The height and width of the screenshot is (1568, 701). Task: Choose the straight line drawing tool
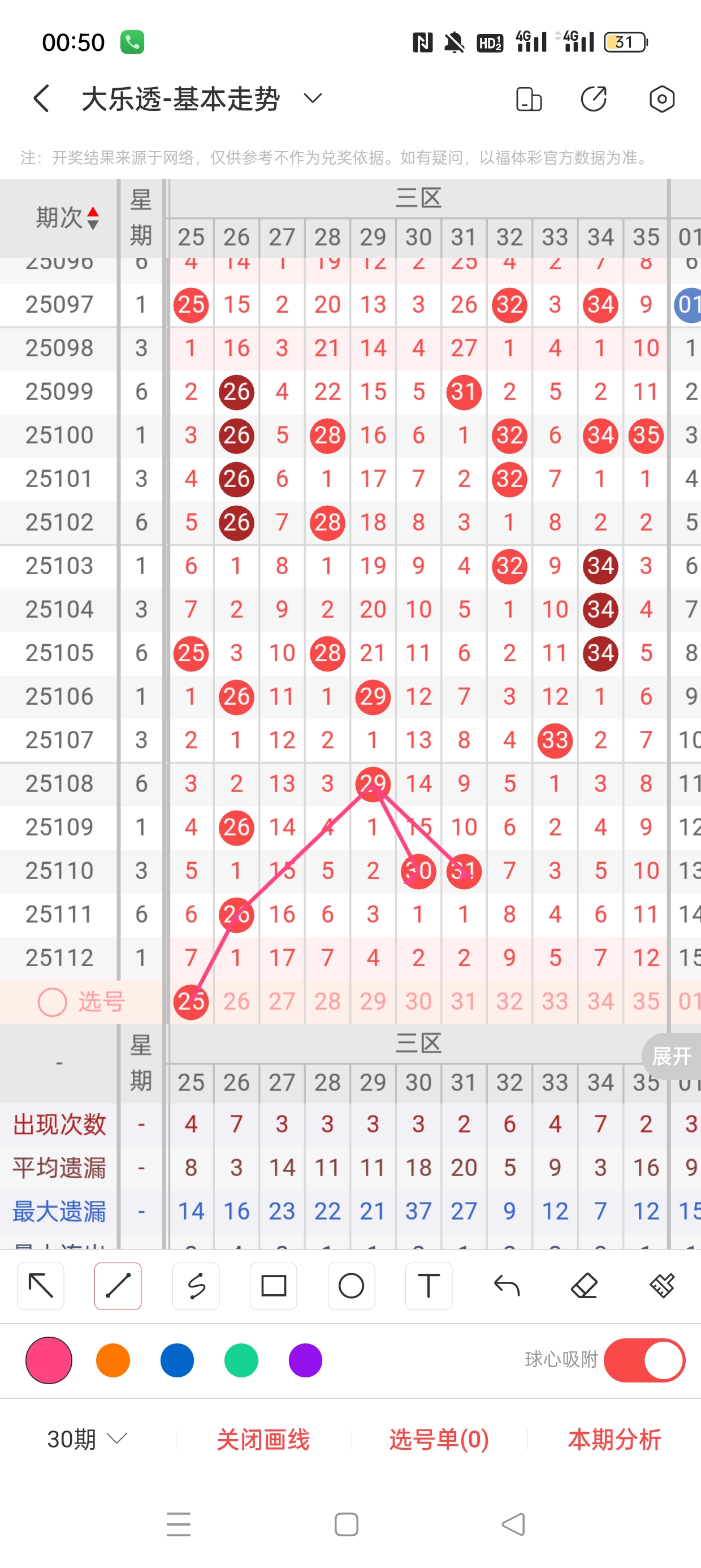click(x=118, y=1286)
